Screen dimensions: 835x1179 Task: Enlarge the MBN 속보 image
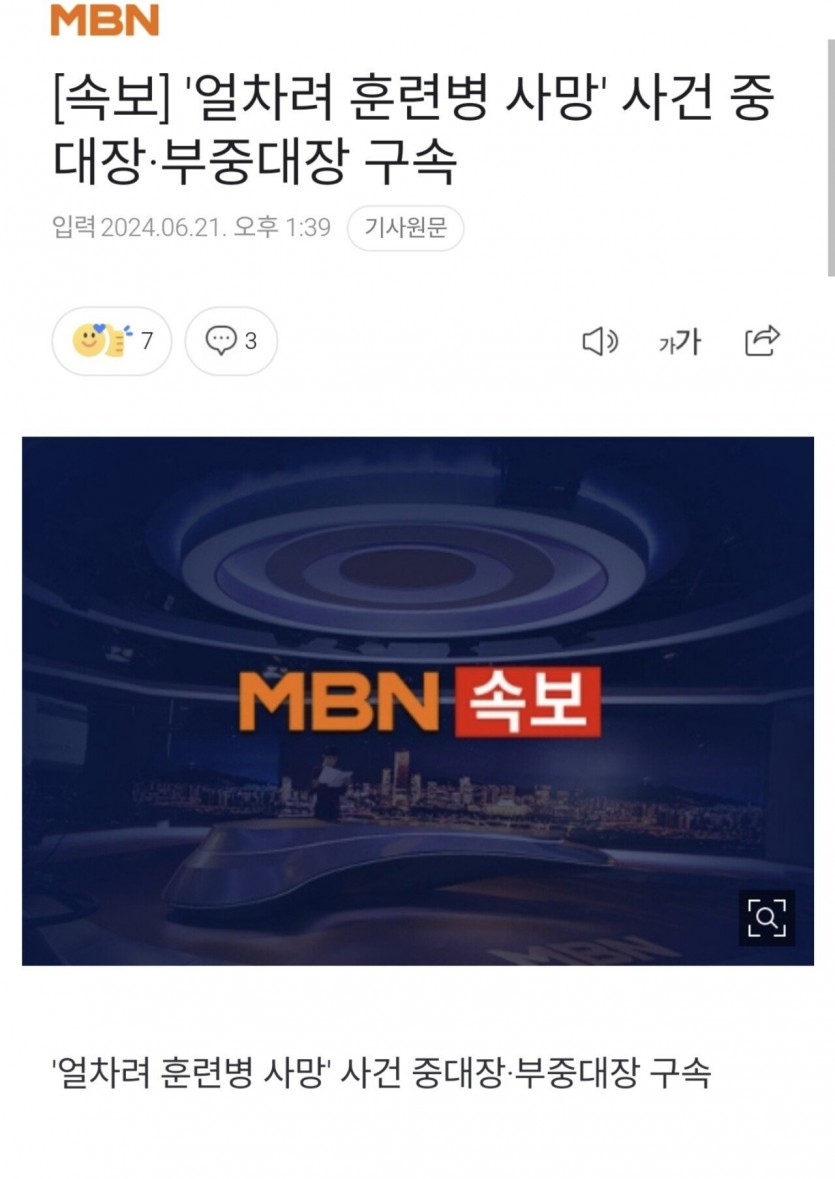(766, 917)
